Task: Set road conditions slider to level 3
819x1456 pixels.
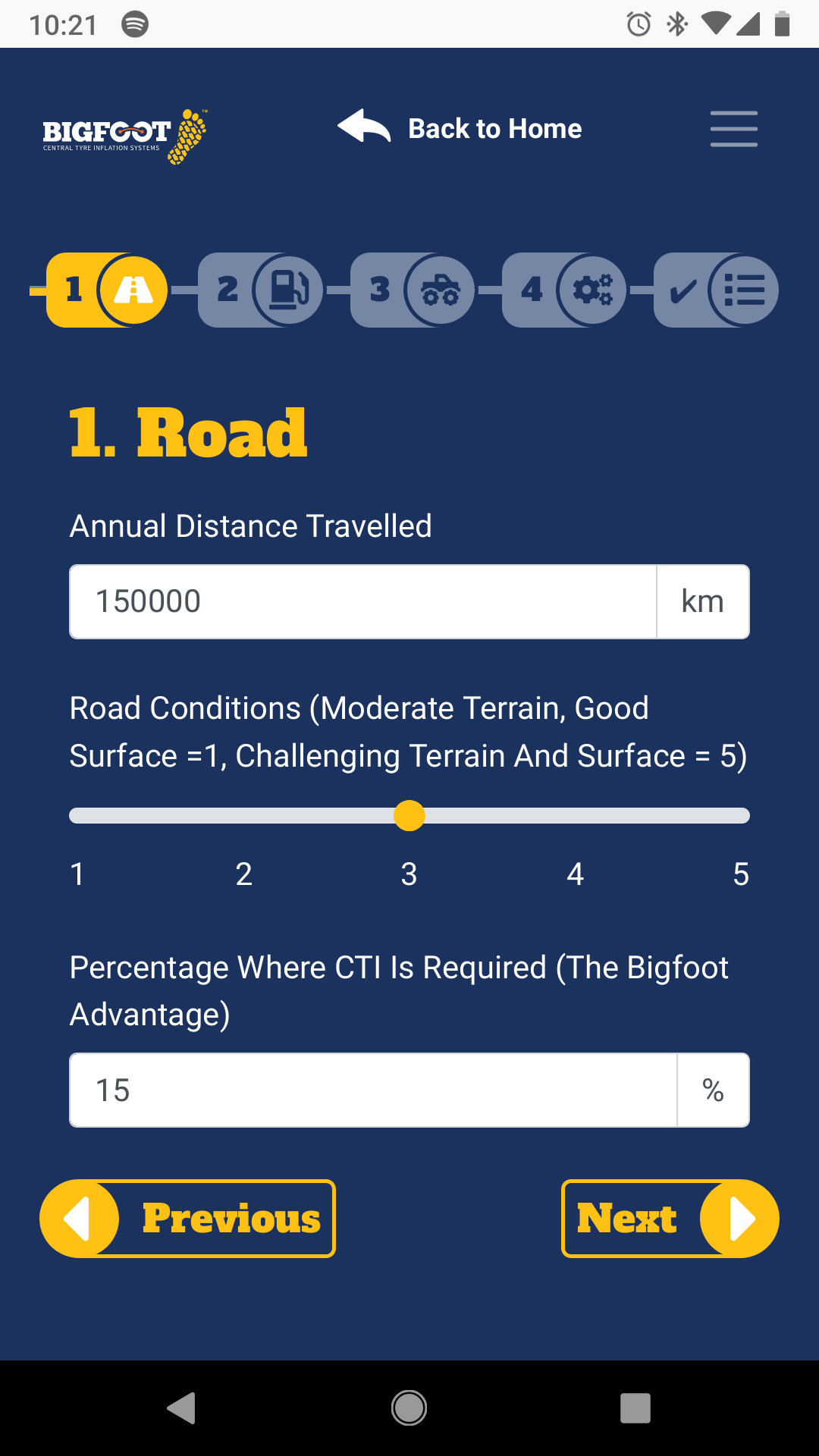Action: tap(409, 815)
